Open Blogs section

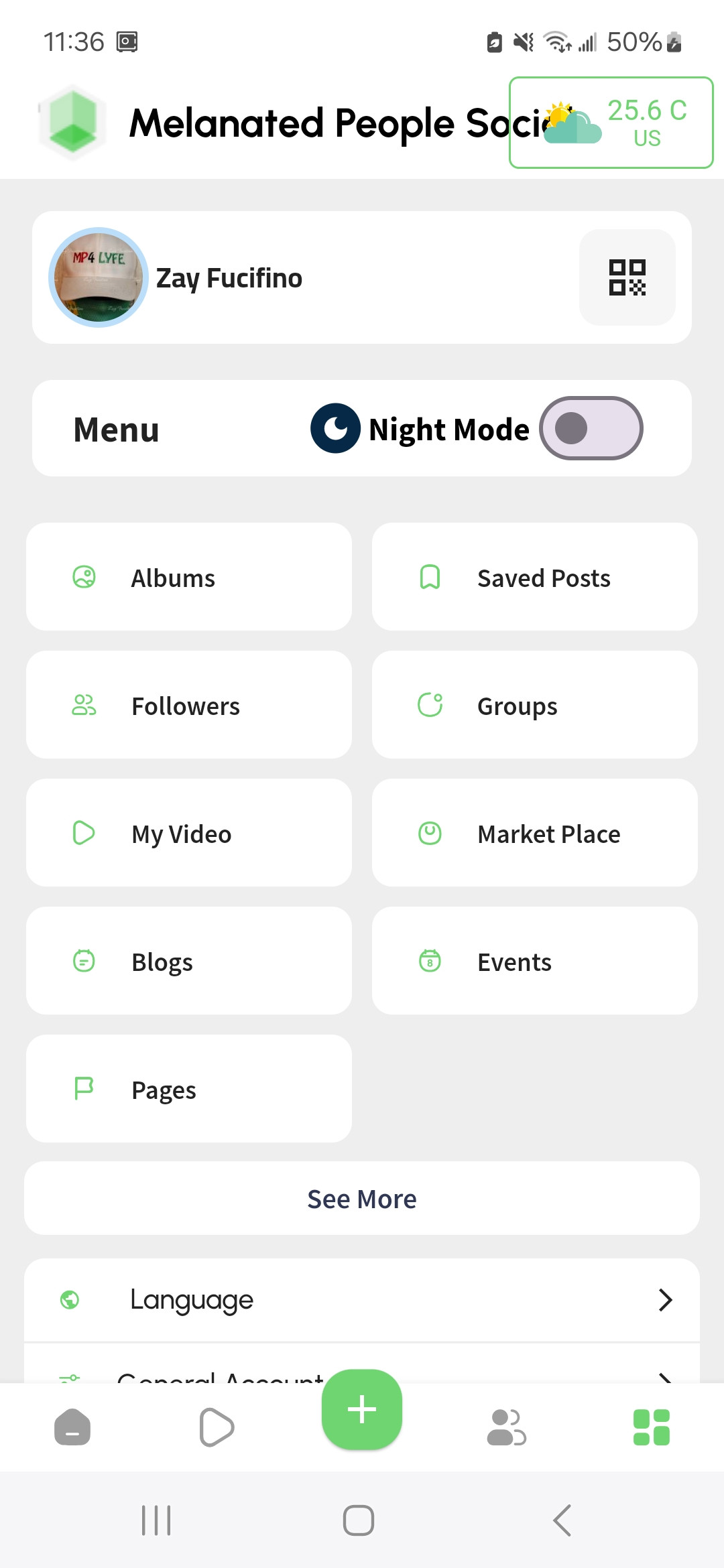pyautogui.click(x=188, y=961)
